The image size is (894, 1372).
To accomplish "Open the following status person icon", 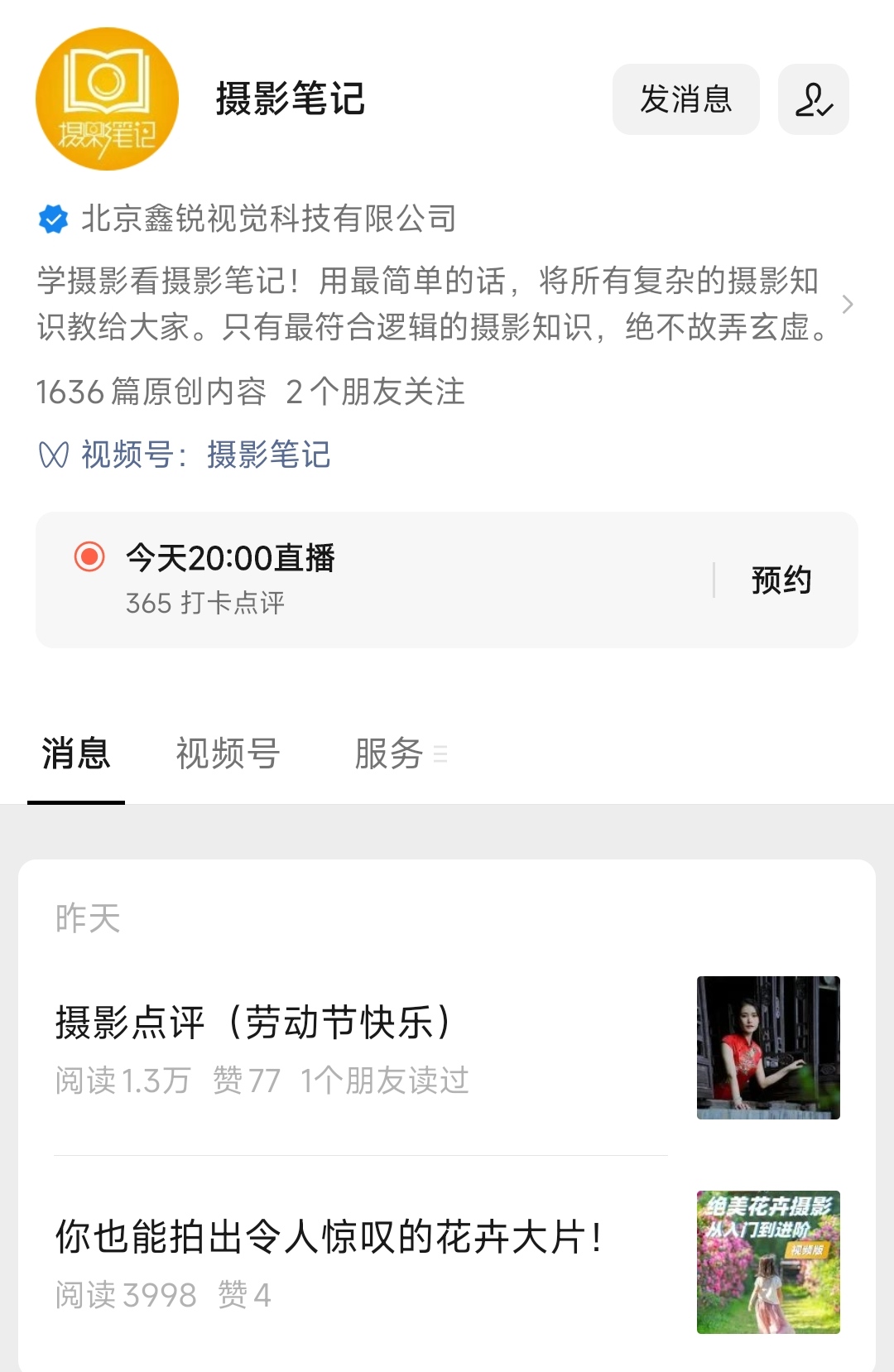I will click(813, 99).
